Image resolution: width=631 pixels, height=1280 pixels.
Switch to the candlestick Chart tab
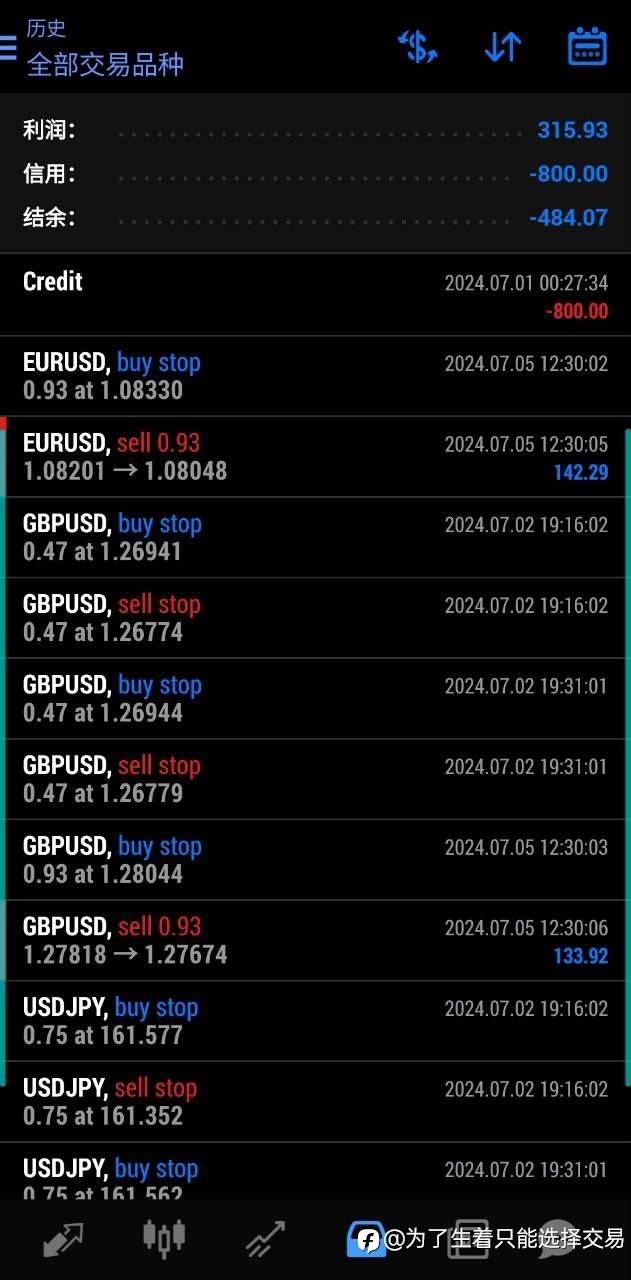(164, 1239)
